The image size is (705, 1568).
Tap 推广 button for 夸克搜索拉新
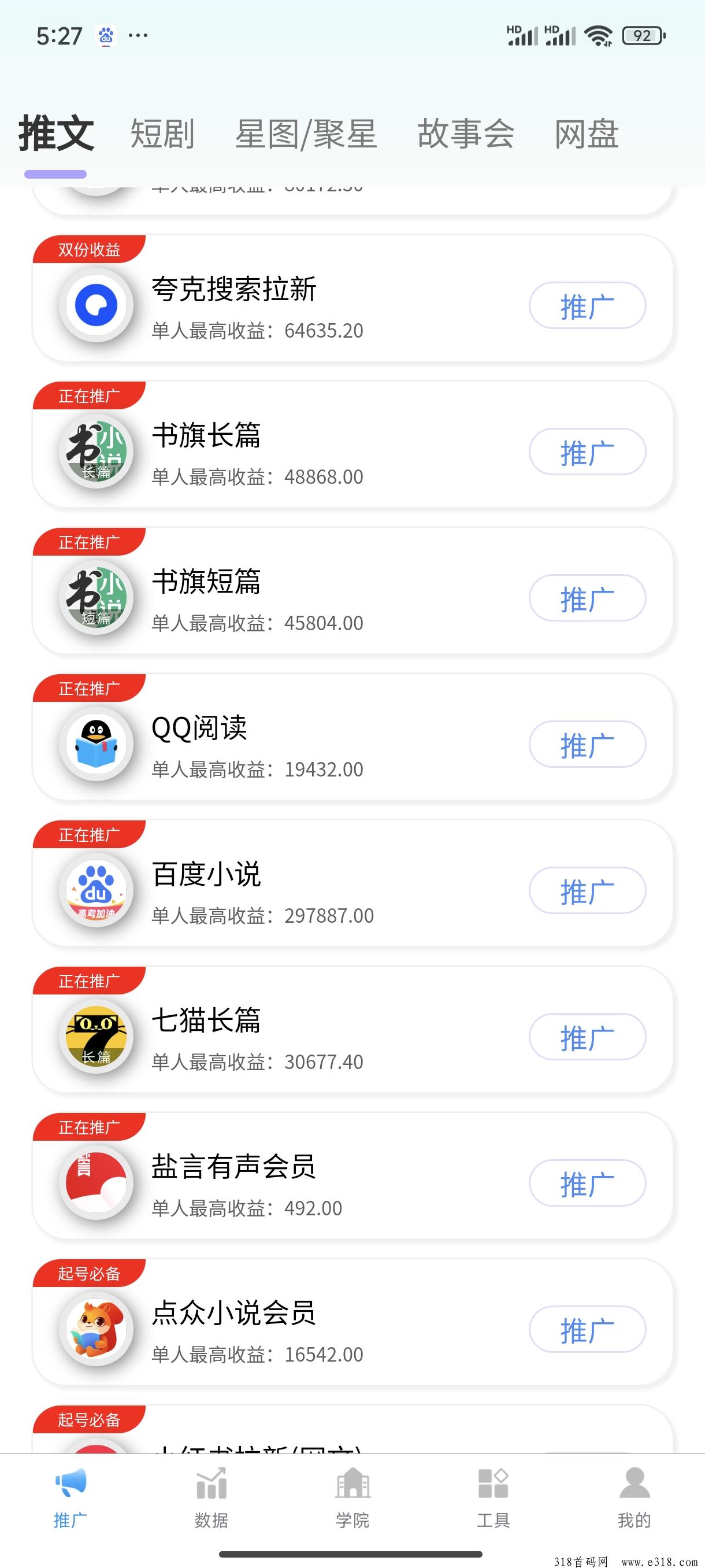pos(587,306)
